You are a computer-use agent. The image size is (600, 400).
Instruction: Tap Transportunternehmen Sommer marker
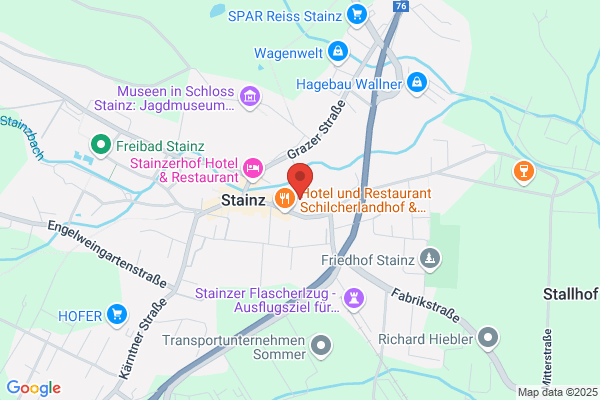click(x=321, y=346)
